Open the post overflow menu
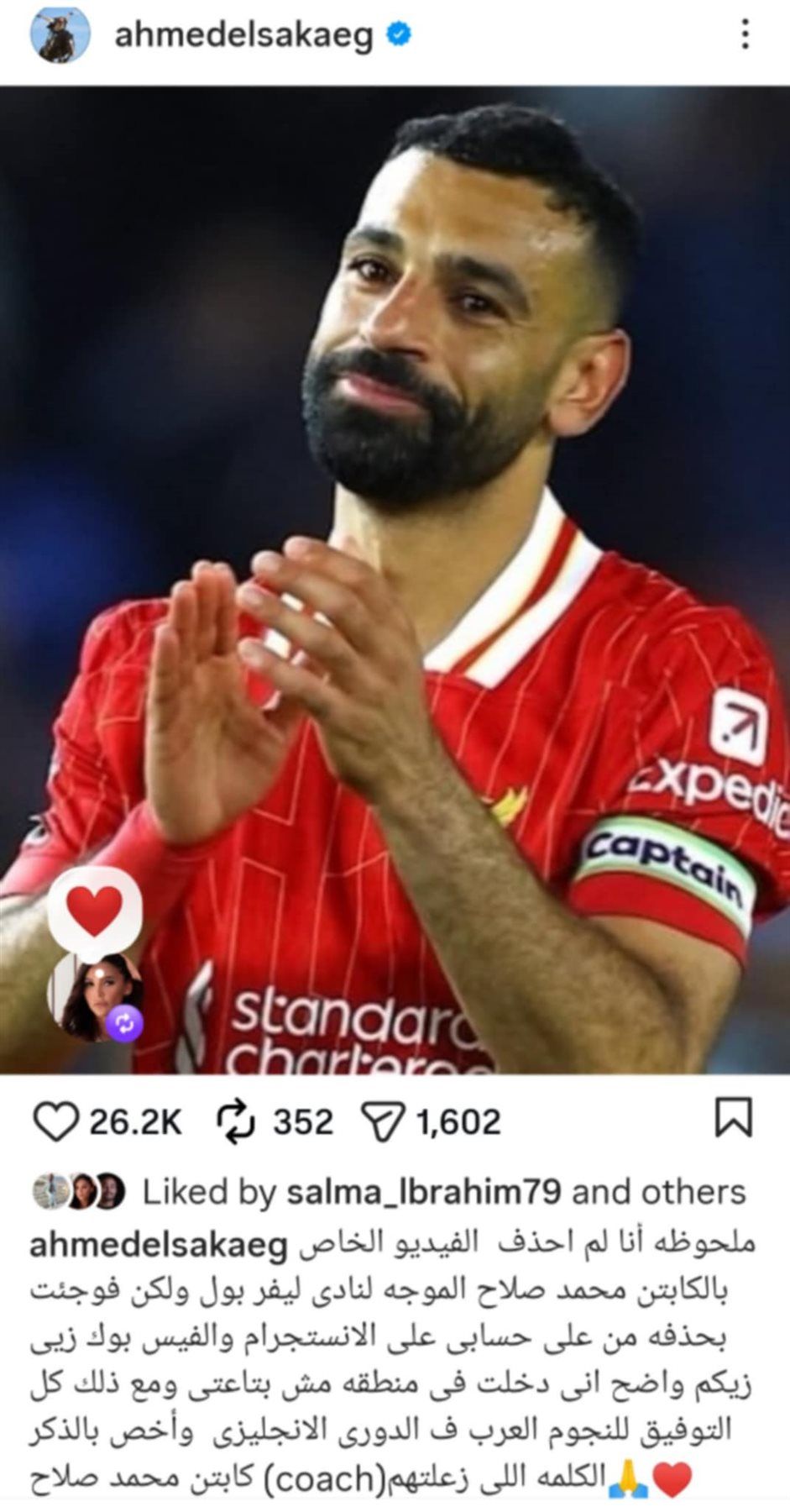This screenshot has height=1512, width=790. (745, 35)
